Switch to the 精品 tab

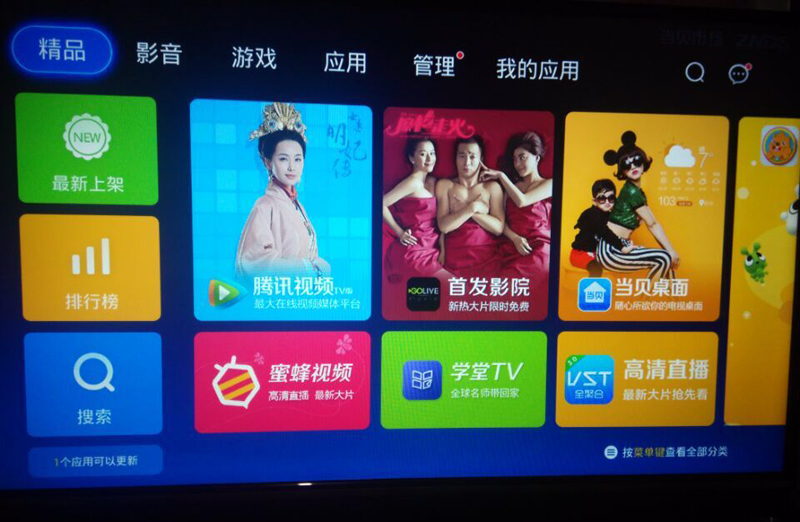(x=62, y=50)
